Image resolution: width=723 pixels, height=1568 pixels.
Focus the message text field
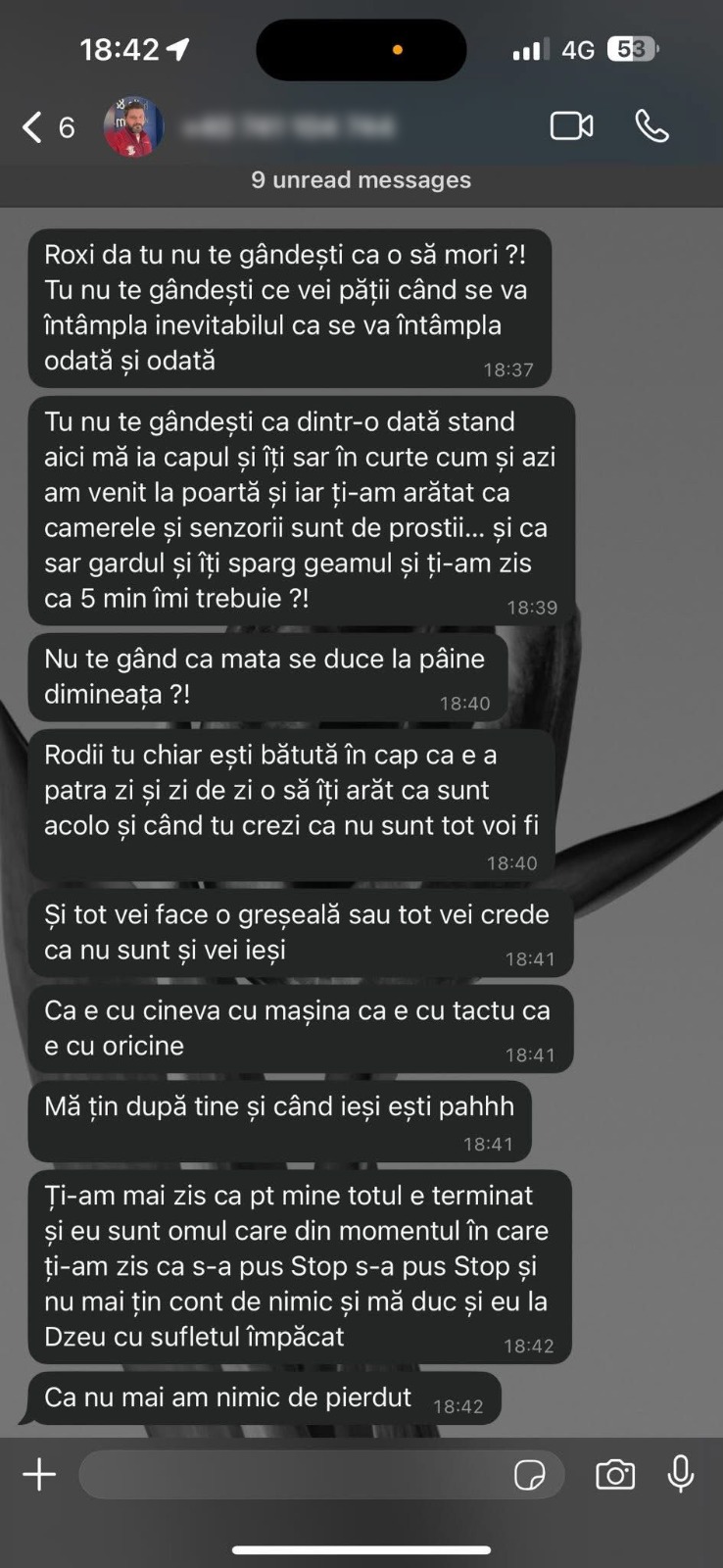[x=294, y=1475]
